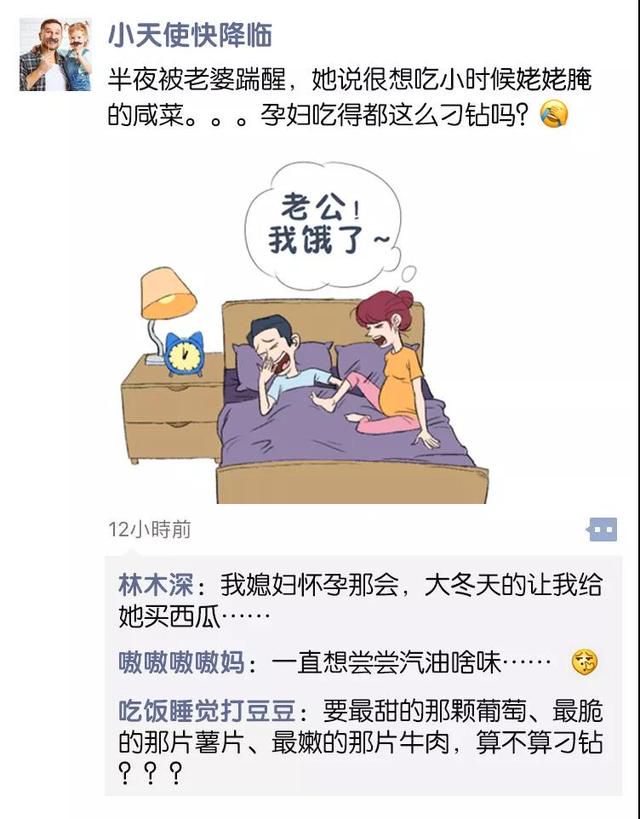640x819 pixels.
Task: Open the like and comment menu
Action: point(601,530)
